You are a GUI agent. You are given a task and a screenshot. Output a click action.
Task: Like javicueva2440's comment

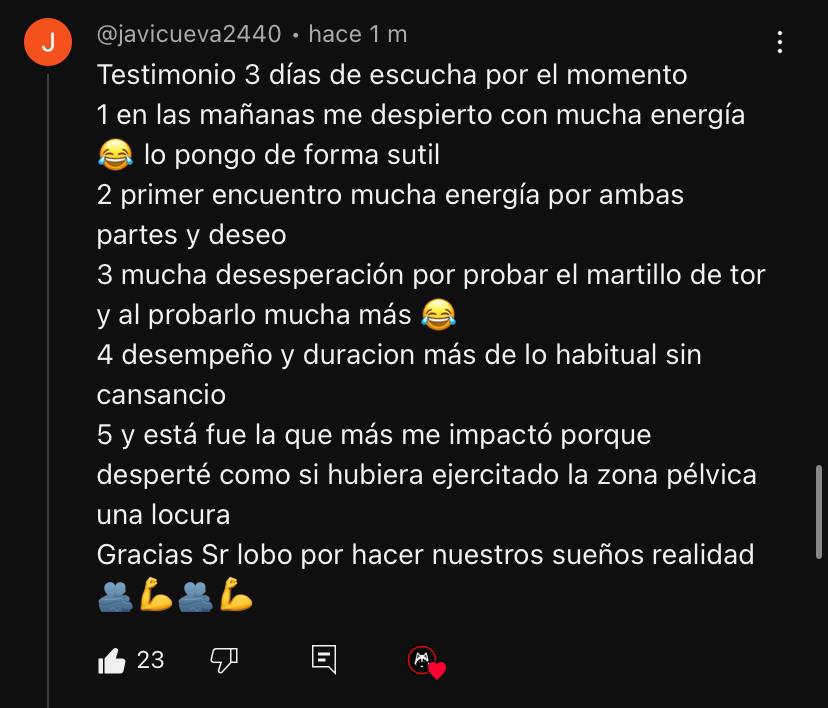[112, 660]
